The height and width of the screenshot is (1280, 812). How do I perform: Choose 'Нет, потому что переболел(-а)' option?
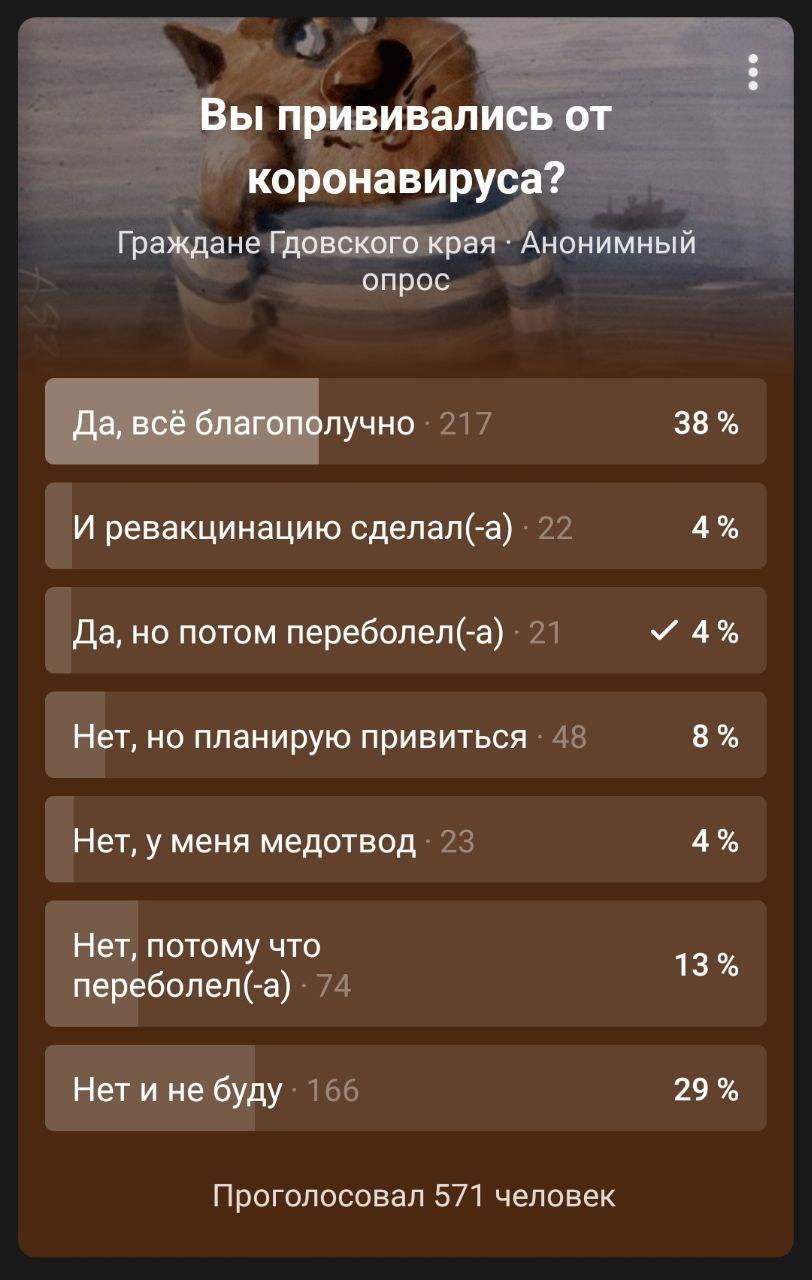(405, 964)
